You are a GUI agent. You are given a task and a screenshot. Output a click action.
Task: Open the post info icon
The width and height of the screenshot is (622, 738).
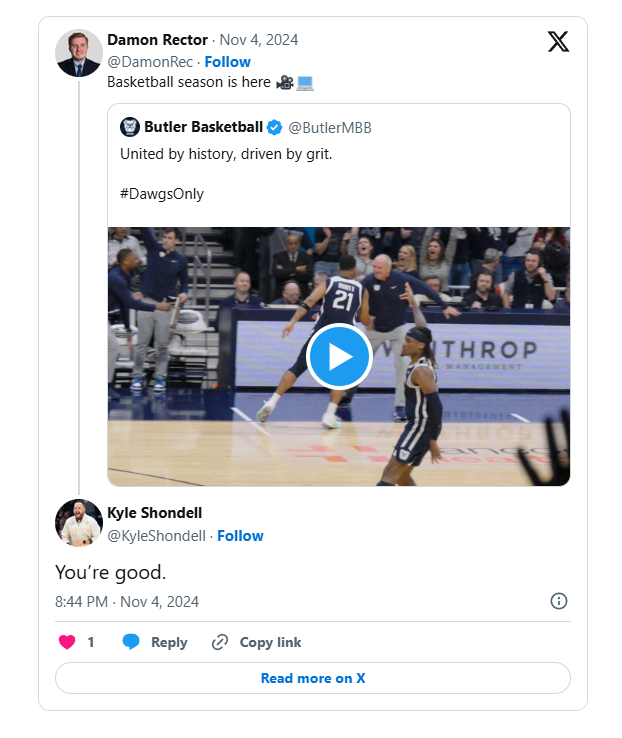(558, 601)
